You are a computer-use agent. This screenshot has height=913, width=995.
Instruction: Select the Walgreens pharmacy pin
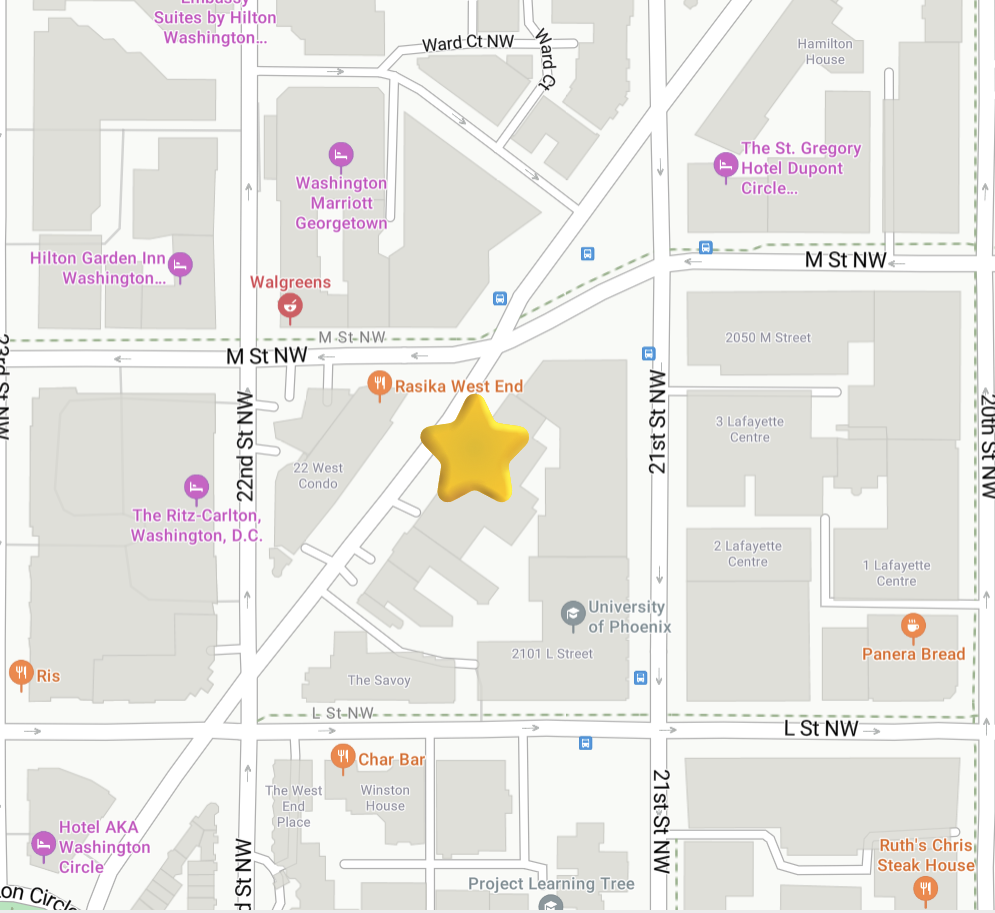pyautogui.click(x=290, y=305)
